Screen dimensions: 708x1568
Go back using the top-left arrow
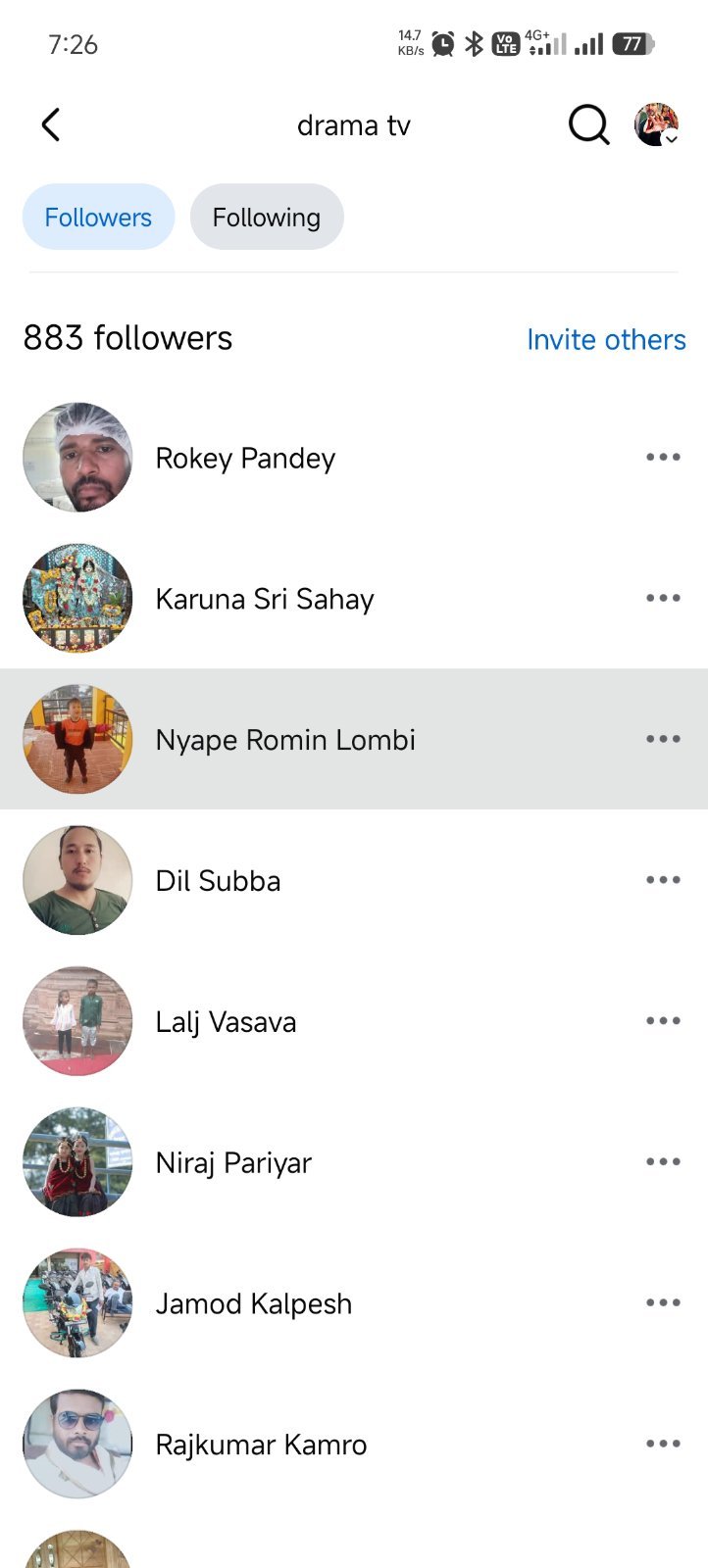coord(51,125)
